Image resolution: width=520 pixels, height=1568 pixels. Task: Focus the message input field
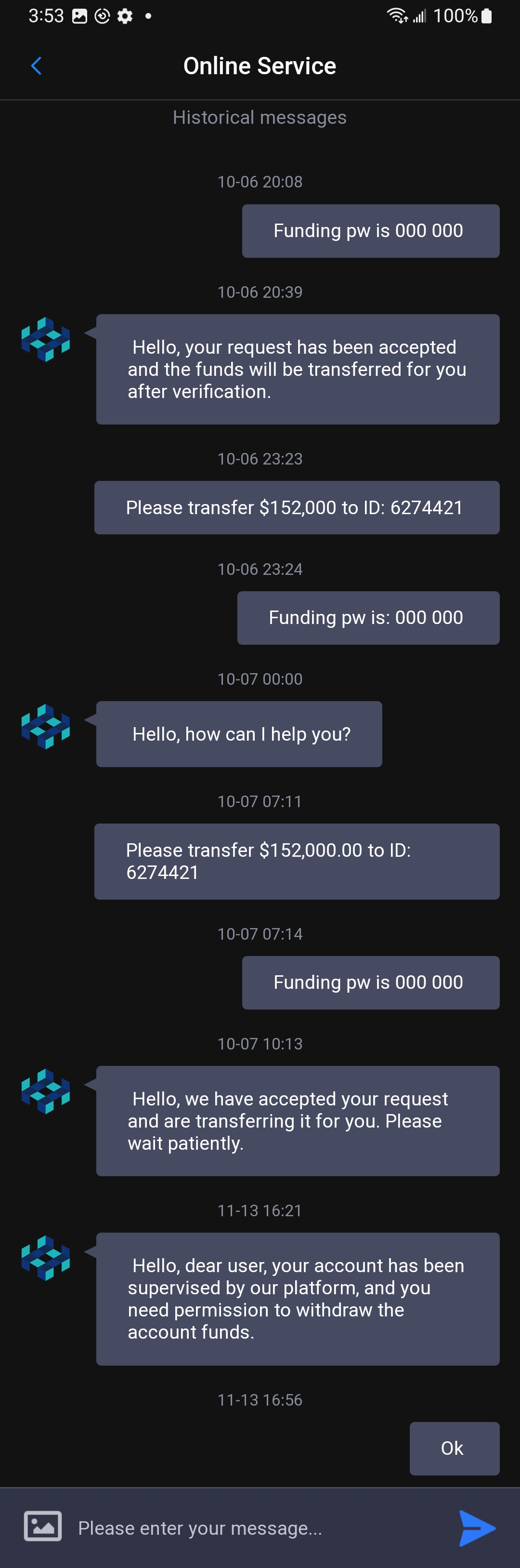[256, 1527]
